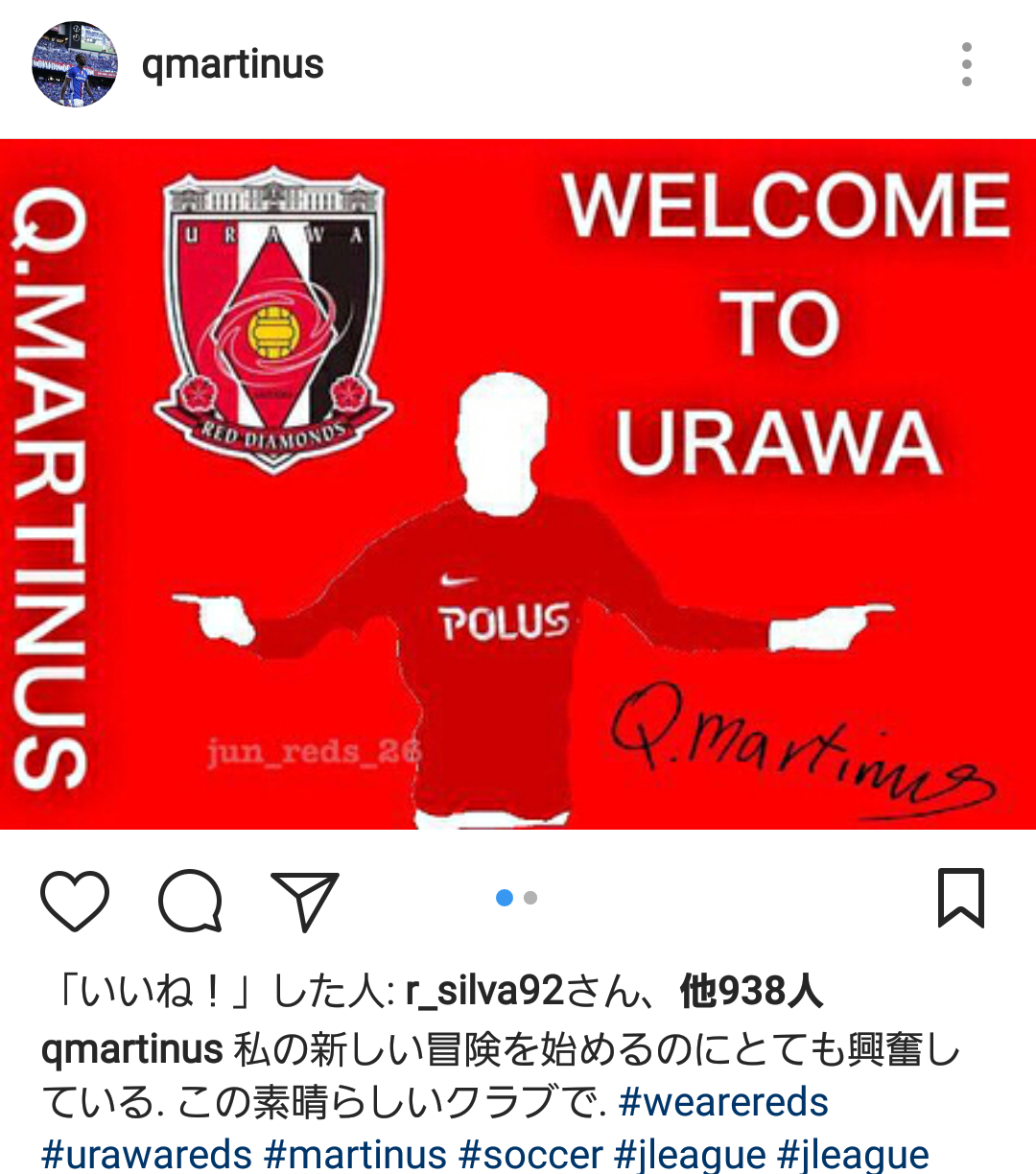1036x1174 pixels.
Task: Bookmark this post
Action: (961, 898)
